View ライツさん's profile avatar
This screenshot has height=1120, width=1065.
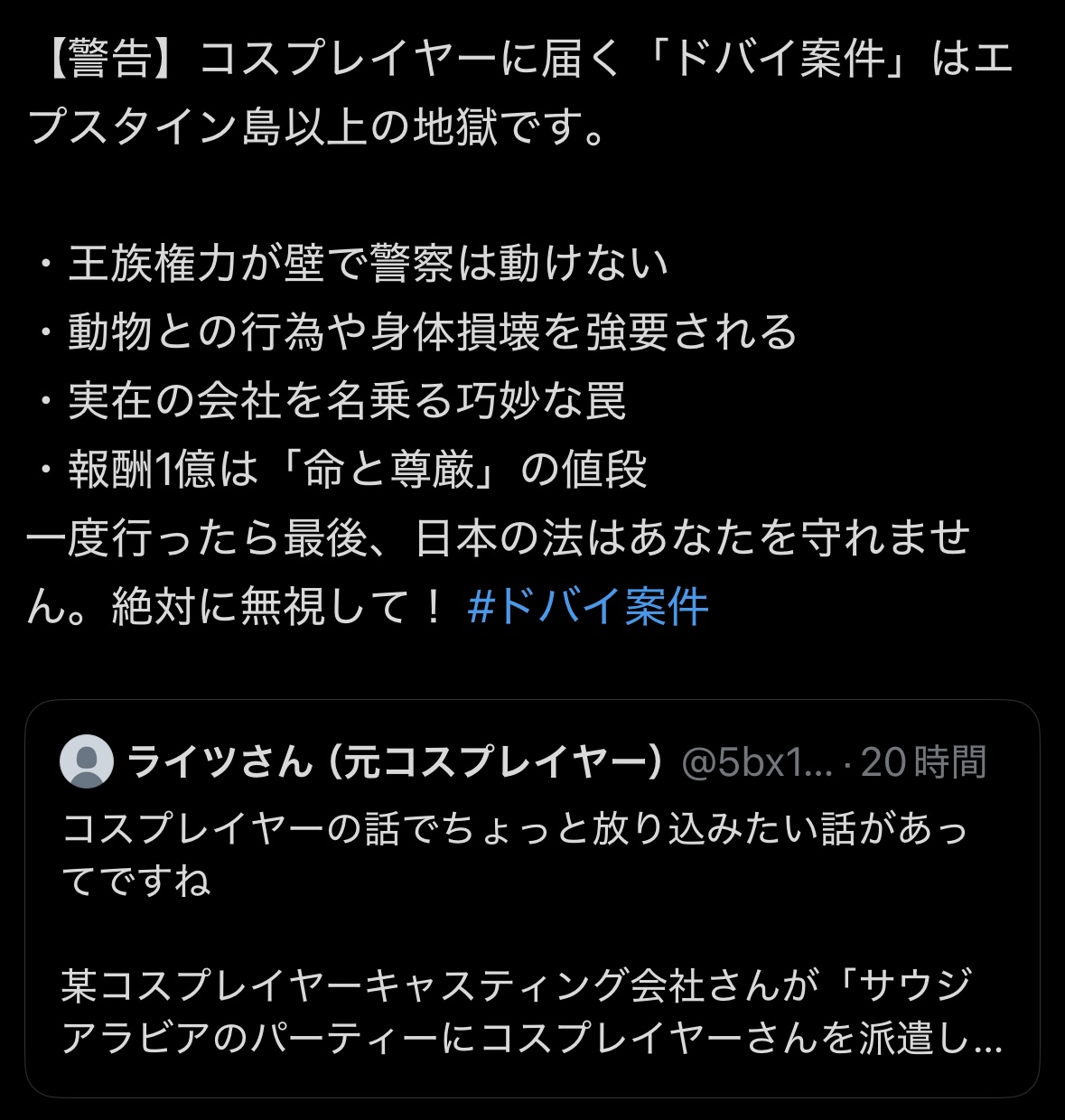pyautogui.click(x=86, y=761)
